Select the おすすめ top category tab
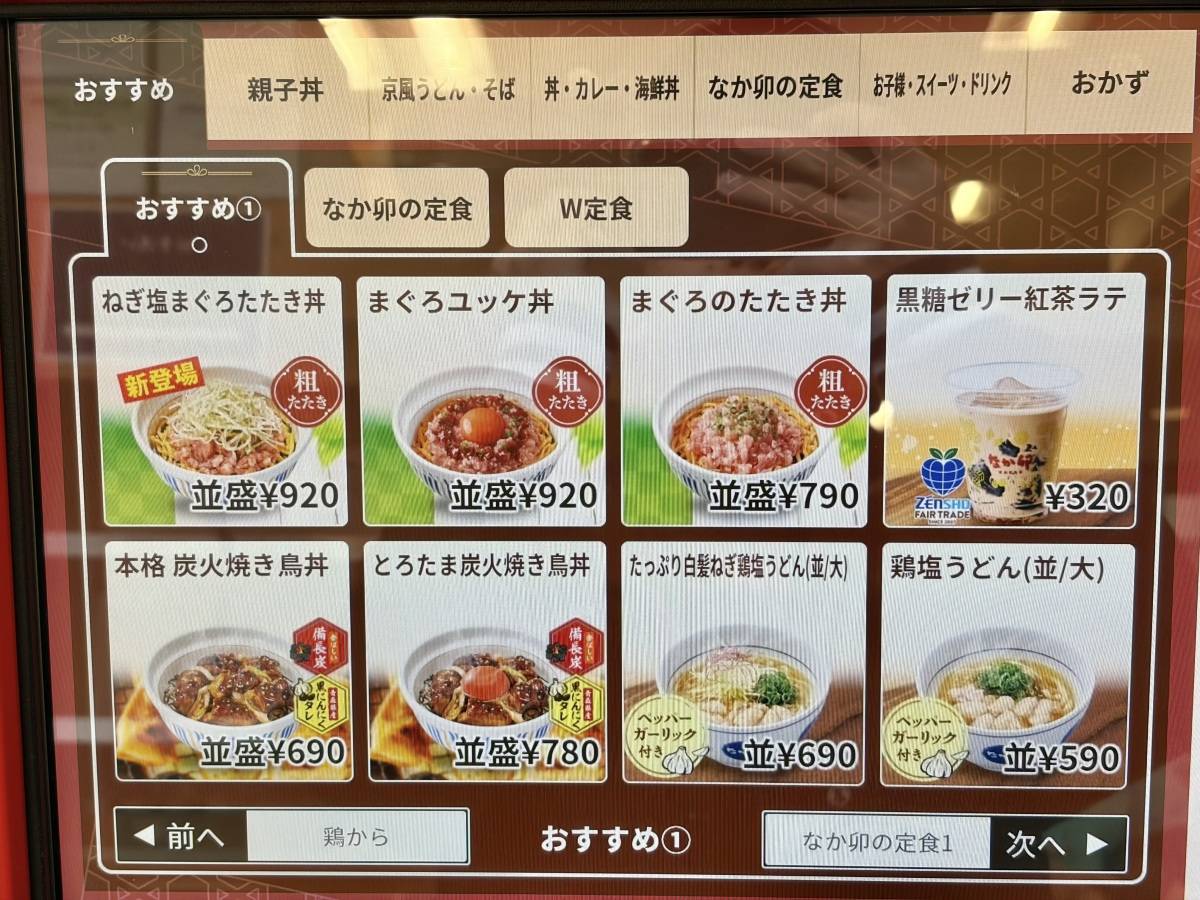The width and height of the screenshot is (1200, 900). [124, 90]
